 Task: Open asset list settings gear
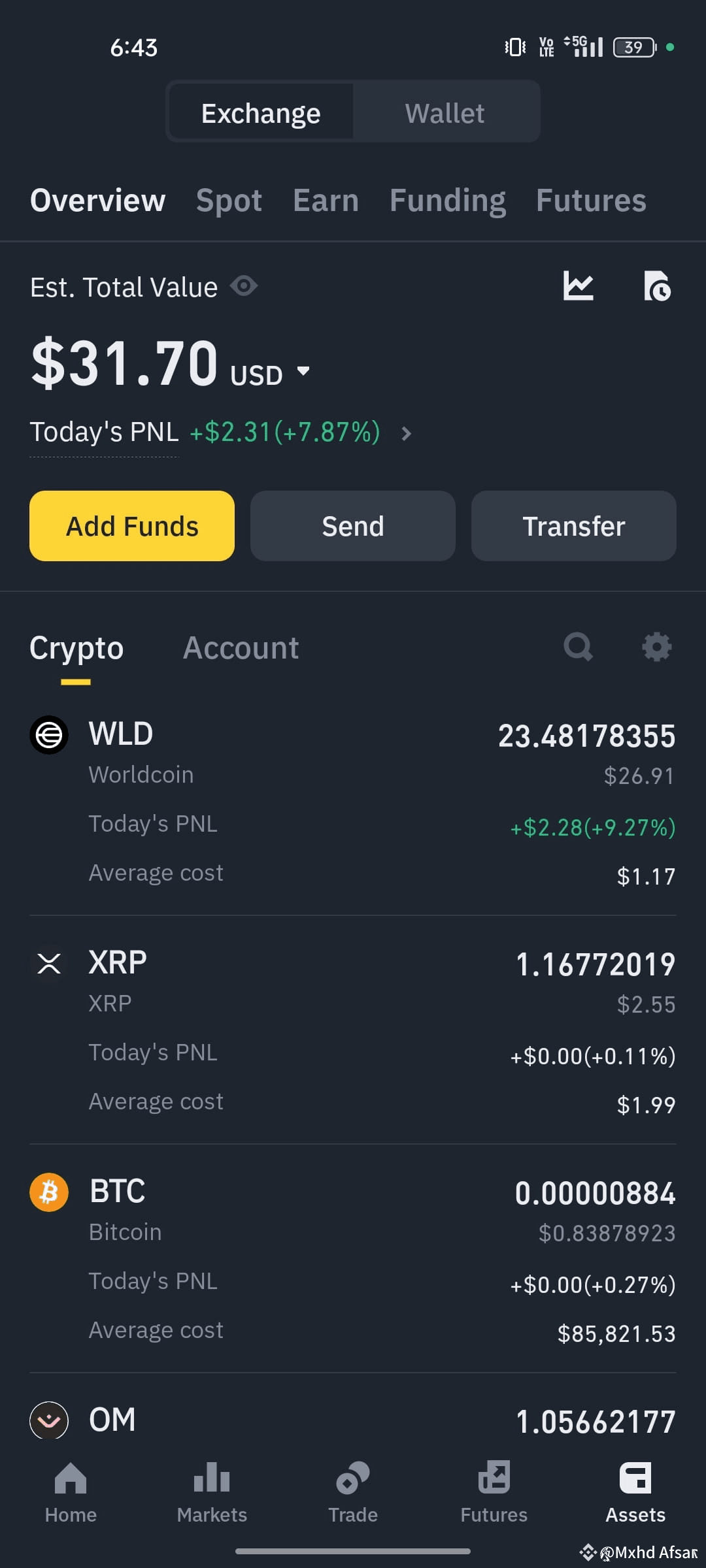(657, 647)
